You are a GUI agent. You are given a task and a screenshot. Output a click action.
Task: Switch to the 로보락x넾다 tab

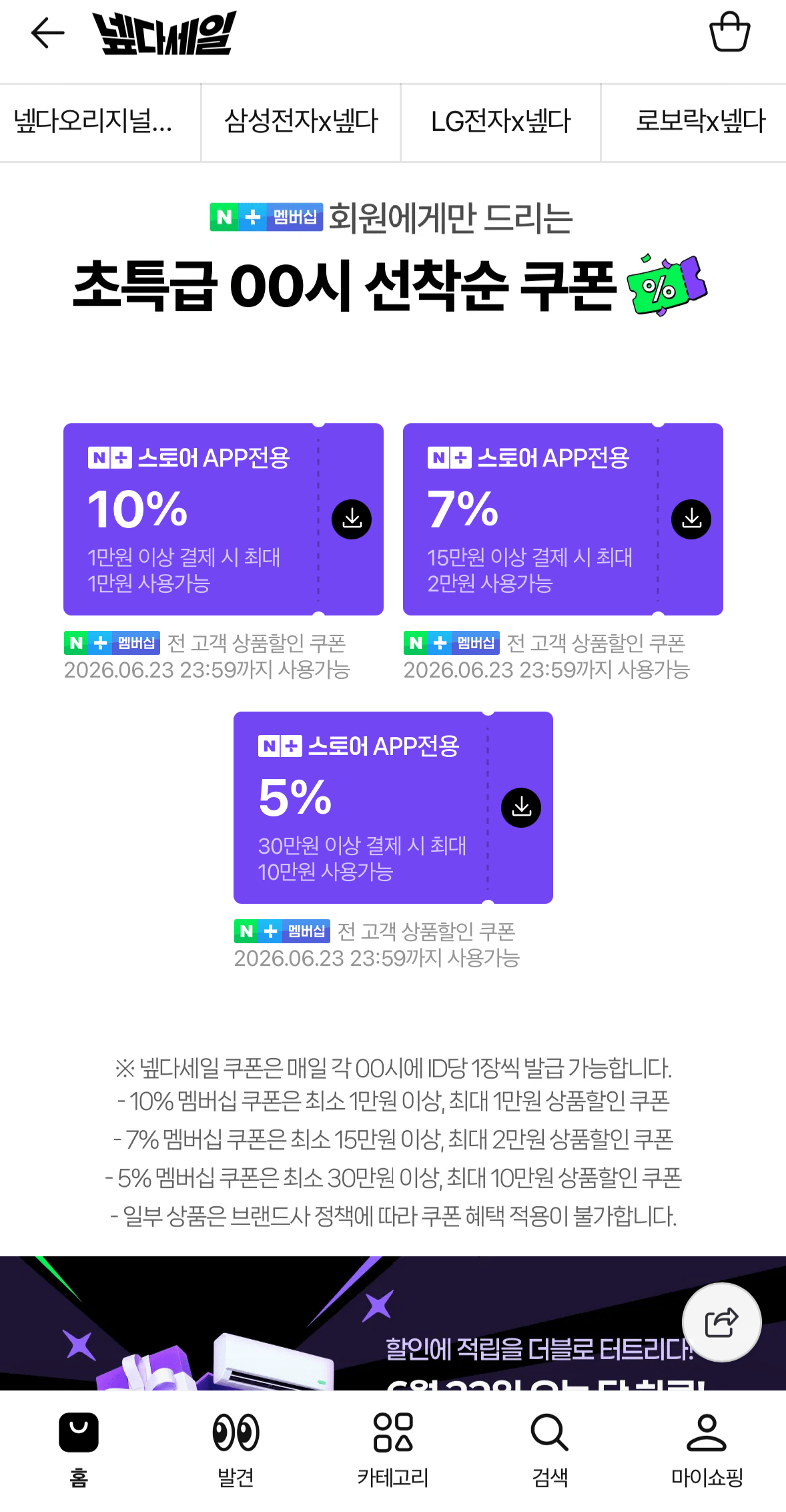coord(694,122)
